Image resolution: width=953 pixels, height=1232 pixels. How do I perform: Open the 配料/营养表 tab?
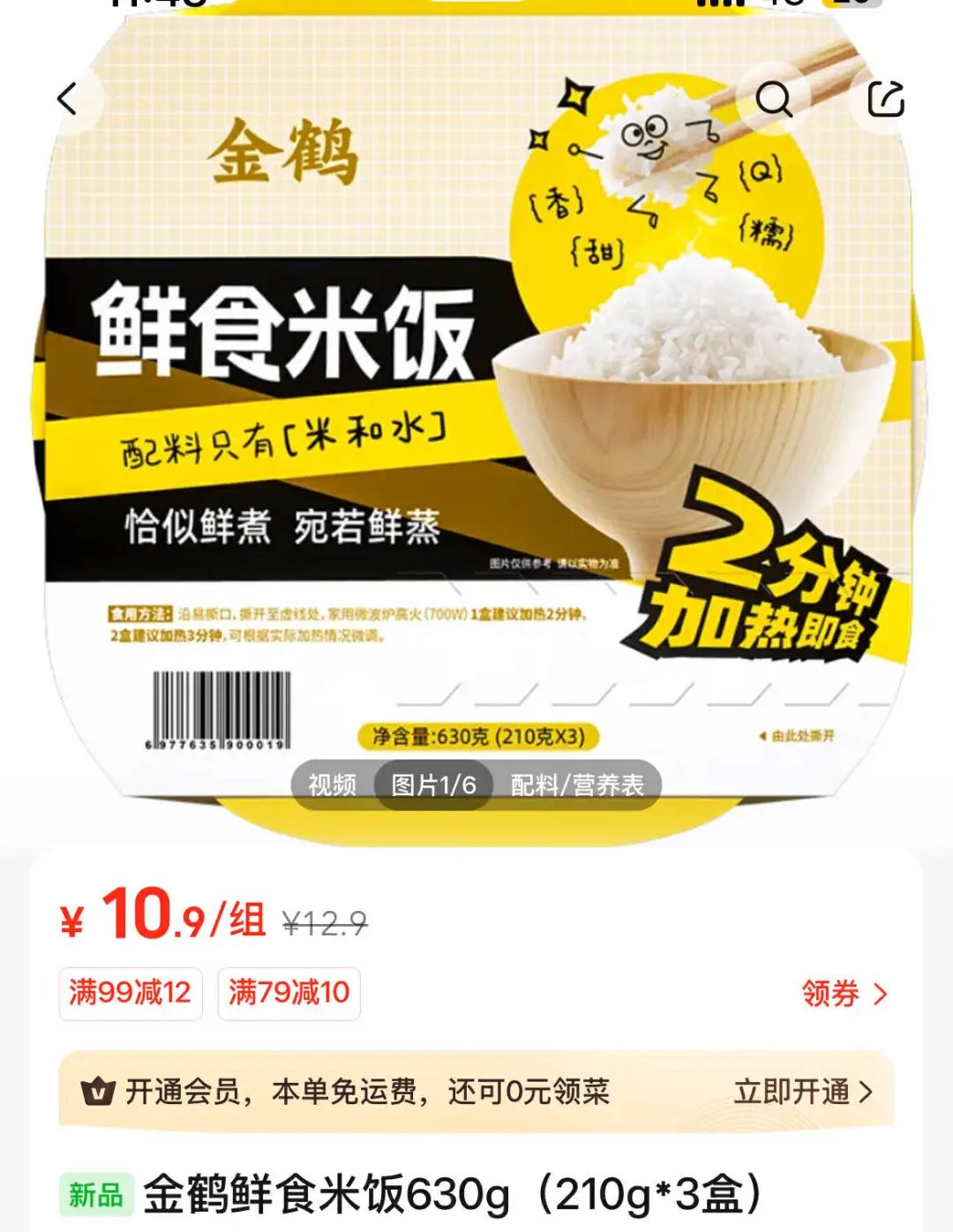pyautogui.click(x=577, y=785)
